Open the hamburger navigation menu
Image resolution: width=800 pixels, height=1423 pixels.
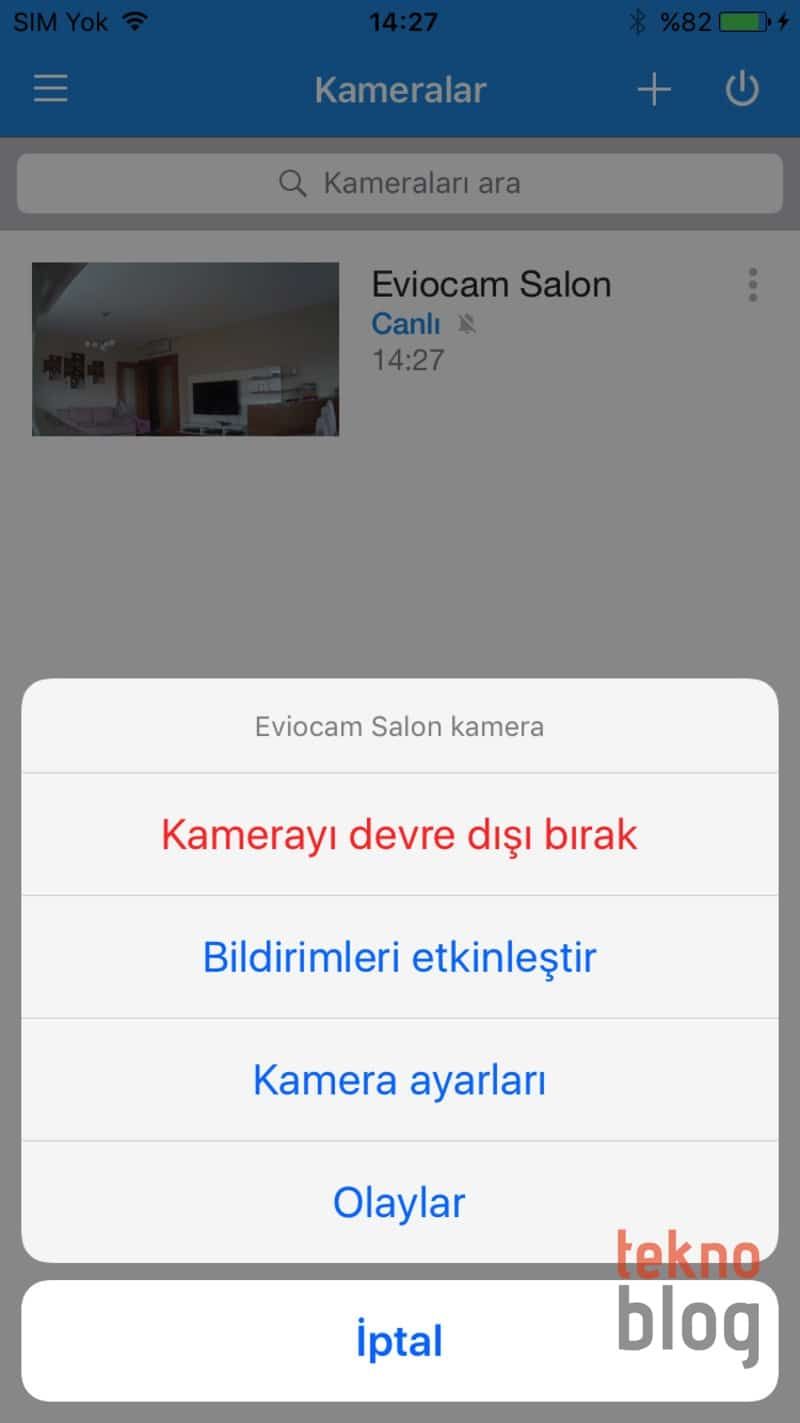pos(49,89)
